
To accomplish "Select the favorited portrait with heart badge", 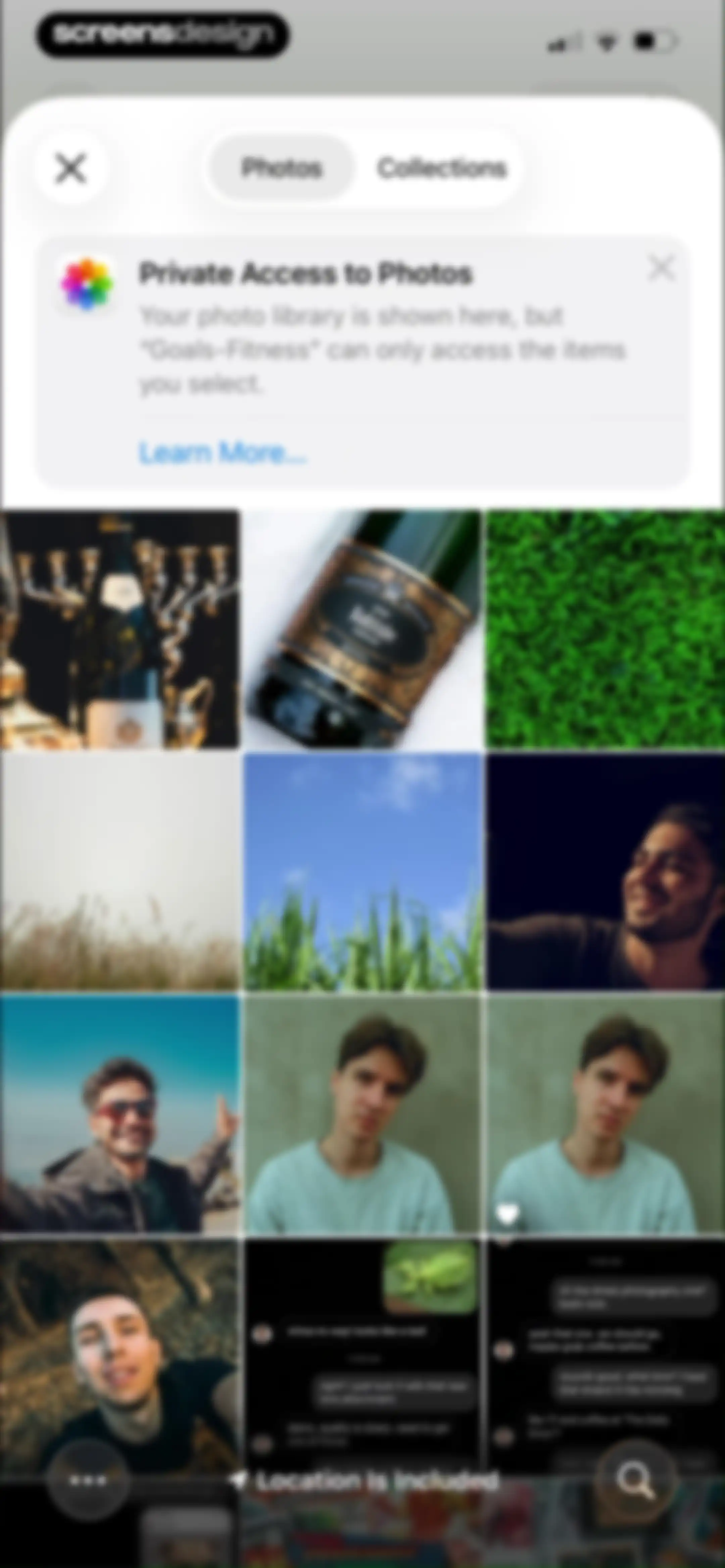I will pyautogui.click(x=606, y=1114).
